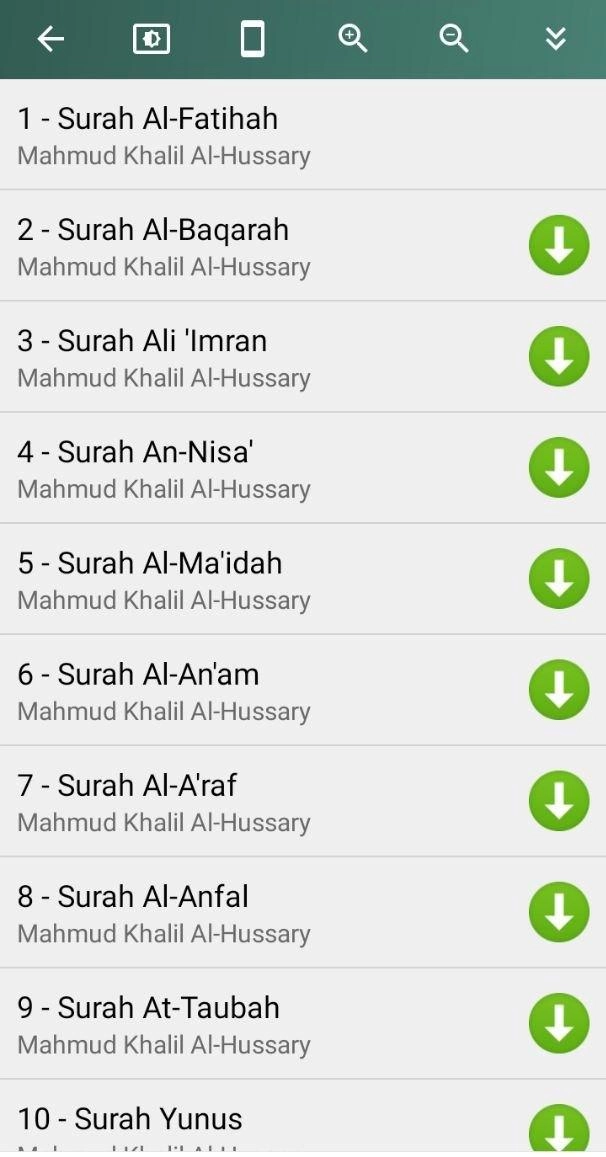Download Surah Al-A'raf
This screenshot has width=606, height=1157.
pyautogui.click(x=559, y=800)
